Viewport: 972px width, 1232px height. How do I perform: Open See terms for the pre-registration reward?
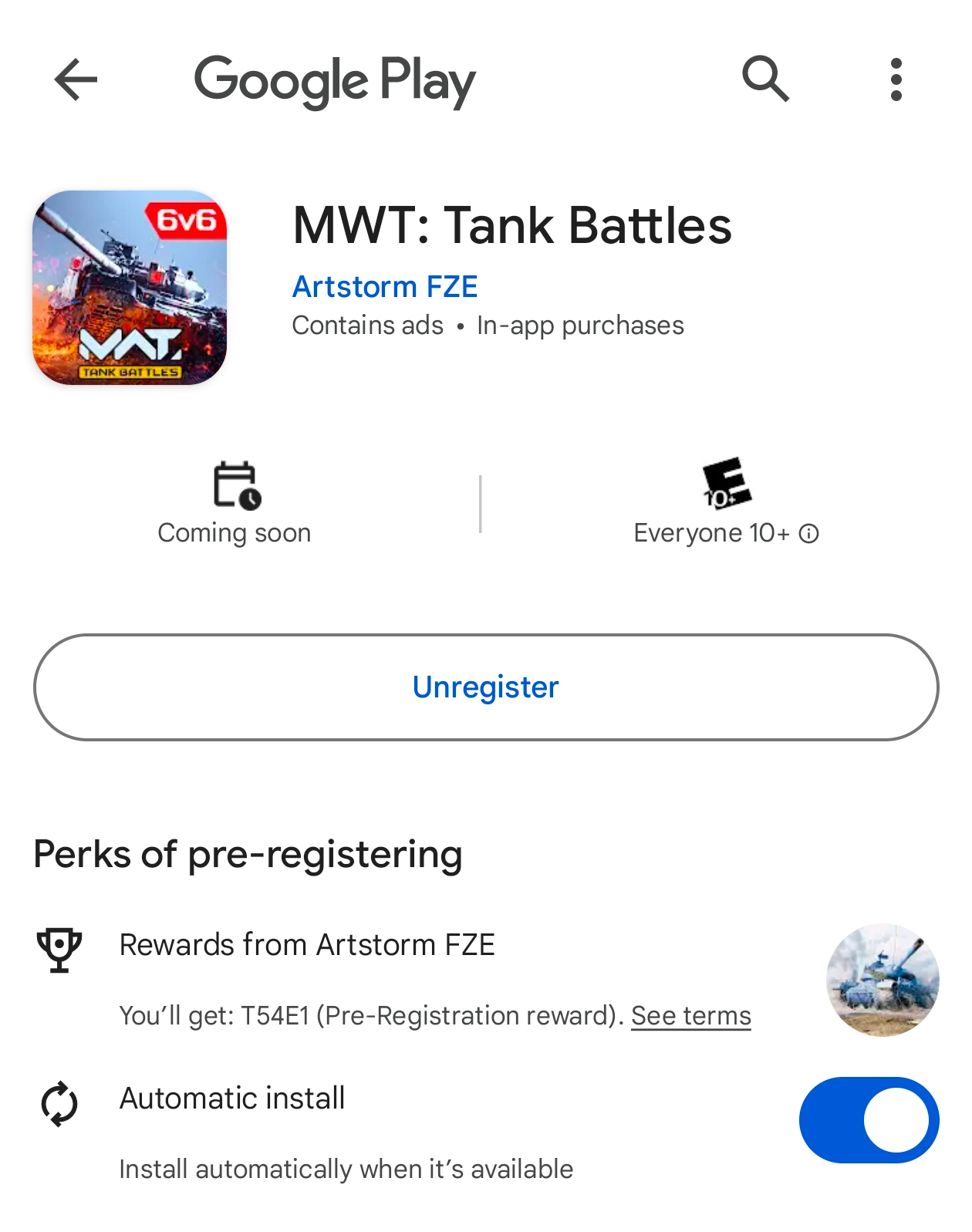[x=690, y=1016]
